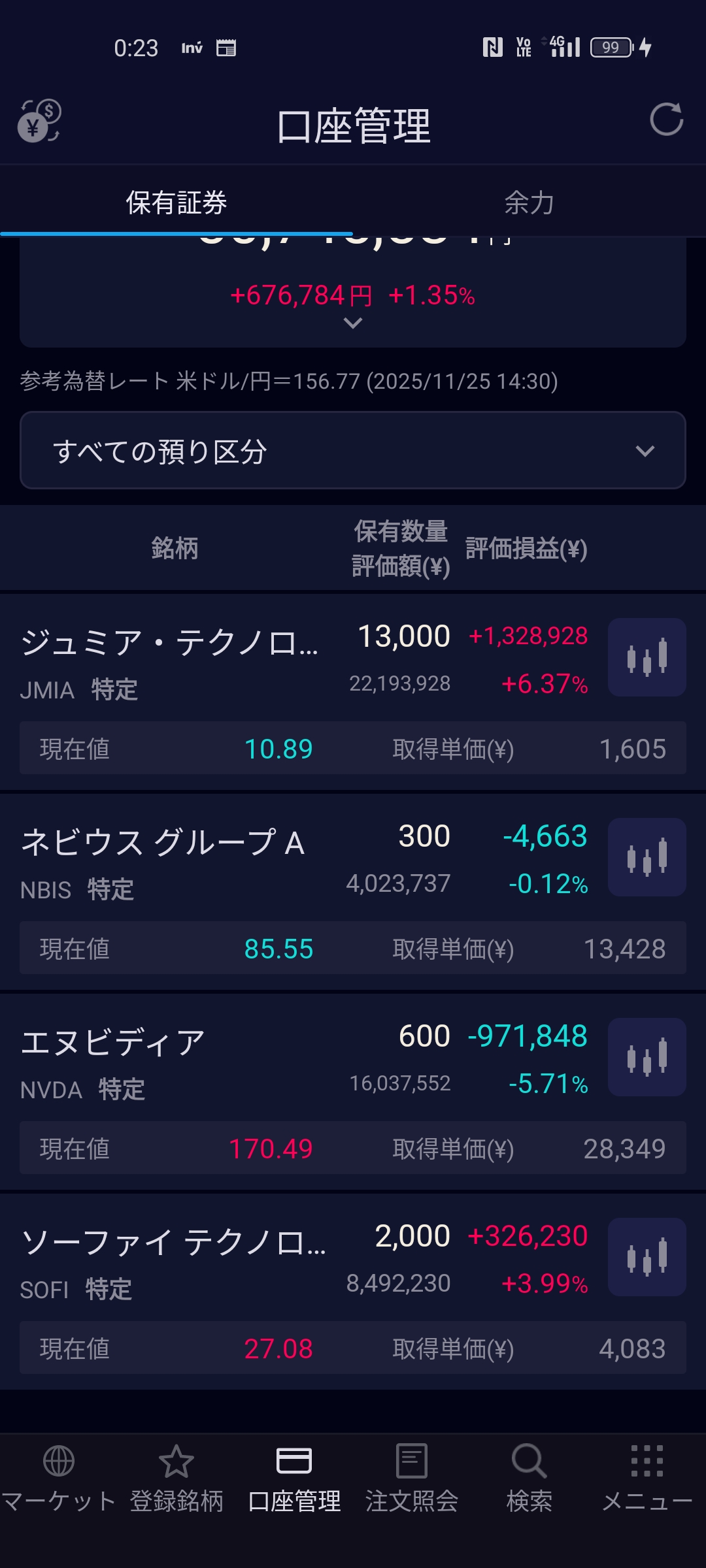Open the NVDA holding row
Image resolution: width=706 pixels, height=1568 pixels.
tap(170, 1060)
